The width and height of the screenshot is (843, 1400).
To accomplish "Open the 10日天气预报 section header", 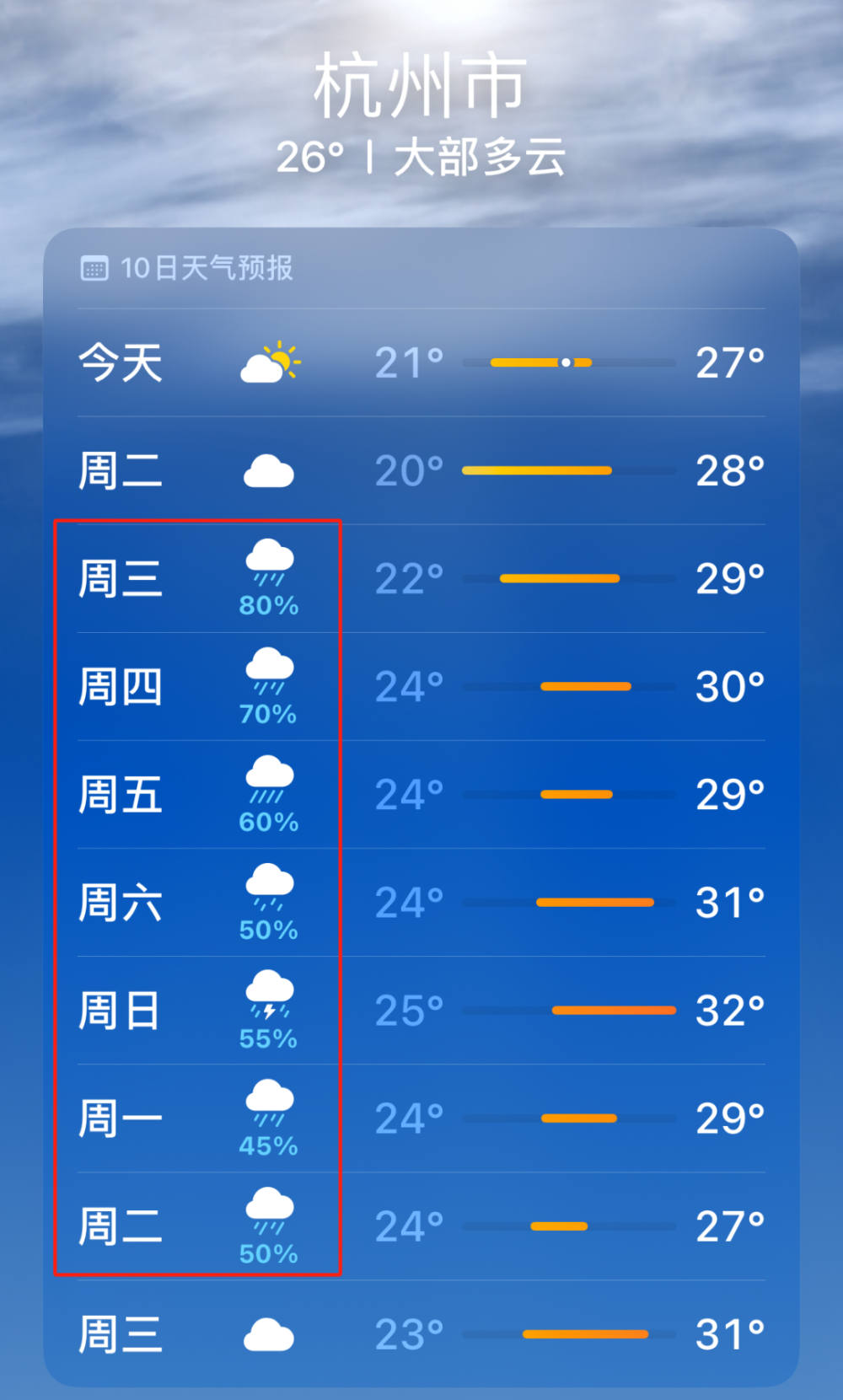I will [207, 268].
